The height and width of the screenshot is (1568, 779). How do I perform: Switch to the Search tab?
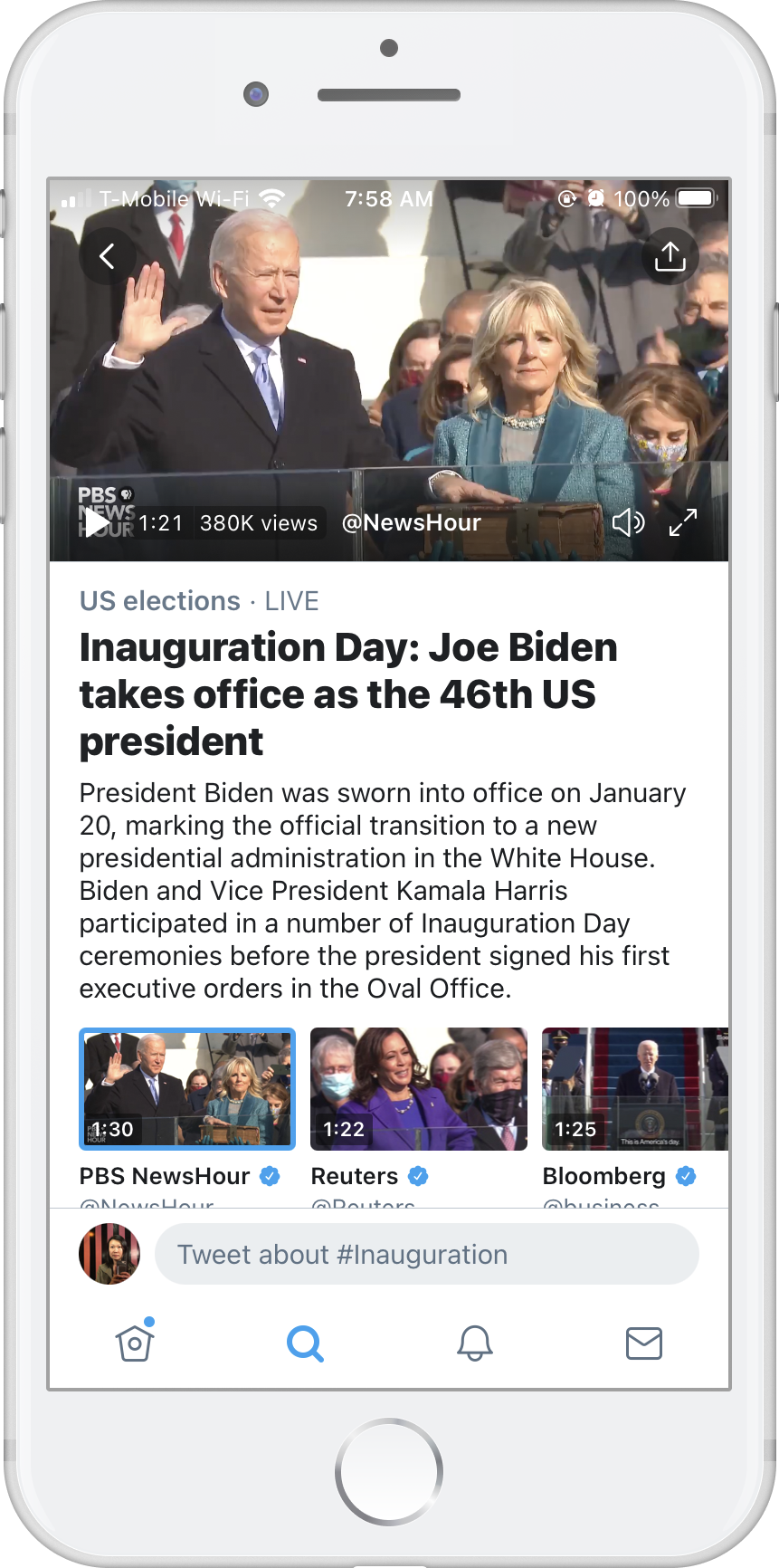click(305, 1343)
